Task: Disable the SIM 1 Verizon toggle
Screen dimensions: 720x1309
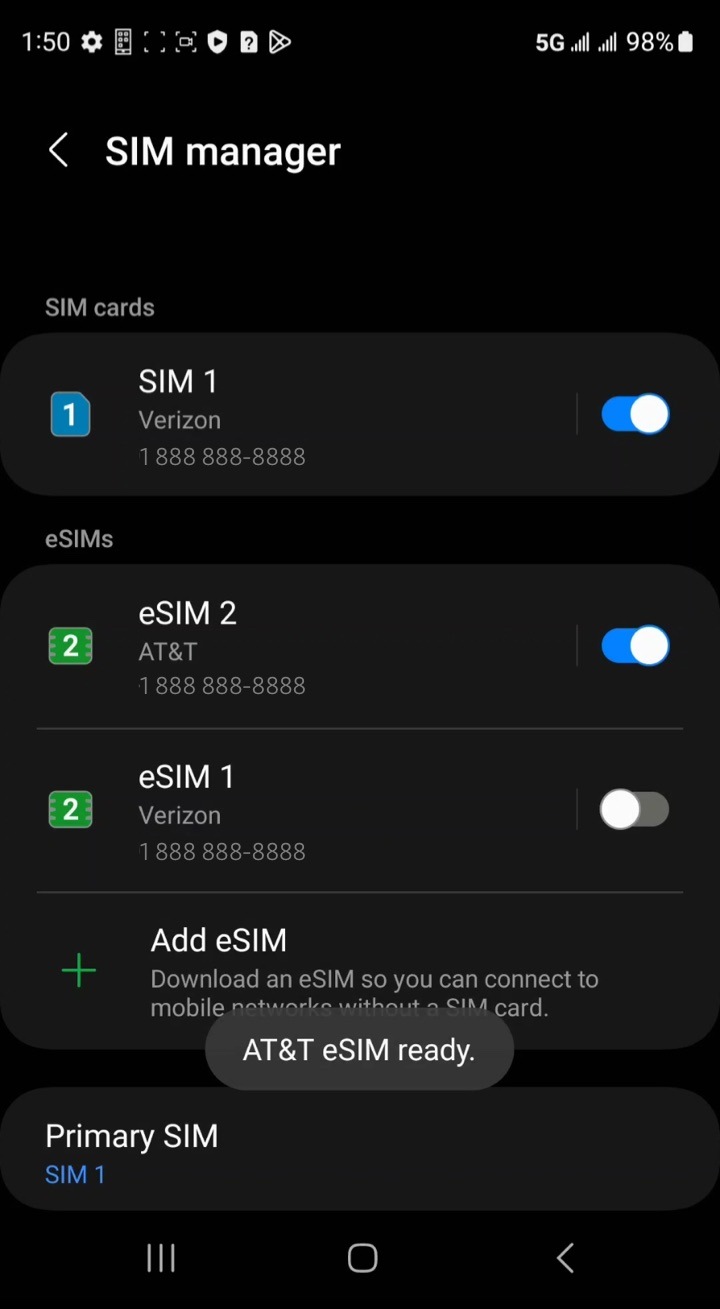Action: pyautogui.click(x=635, y=413)
